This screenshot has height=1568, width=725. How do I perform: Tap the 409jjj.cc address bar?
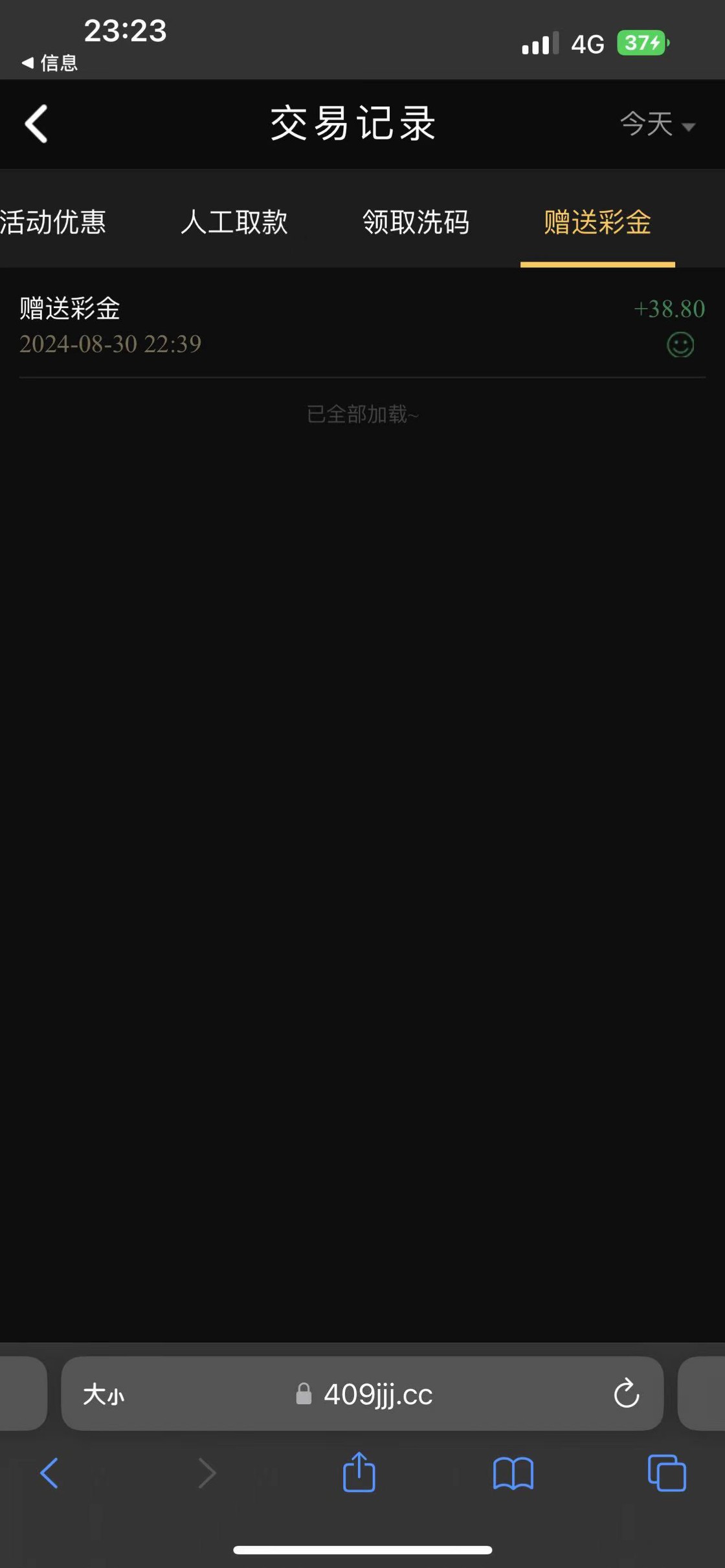click(x=378, y=1395)
